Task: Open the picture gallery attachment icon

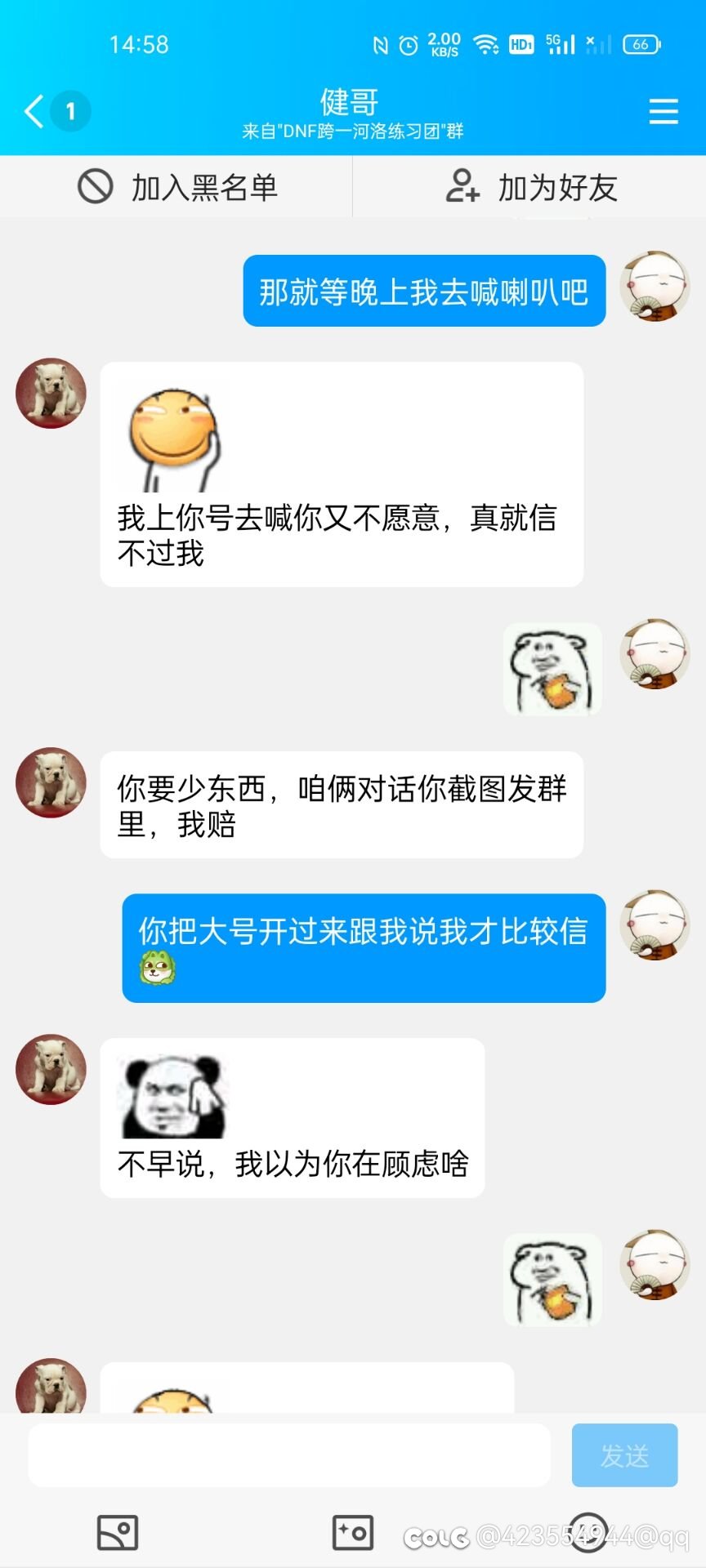Action: click(118, 1531)
